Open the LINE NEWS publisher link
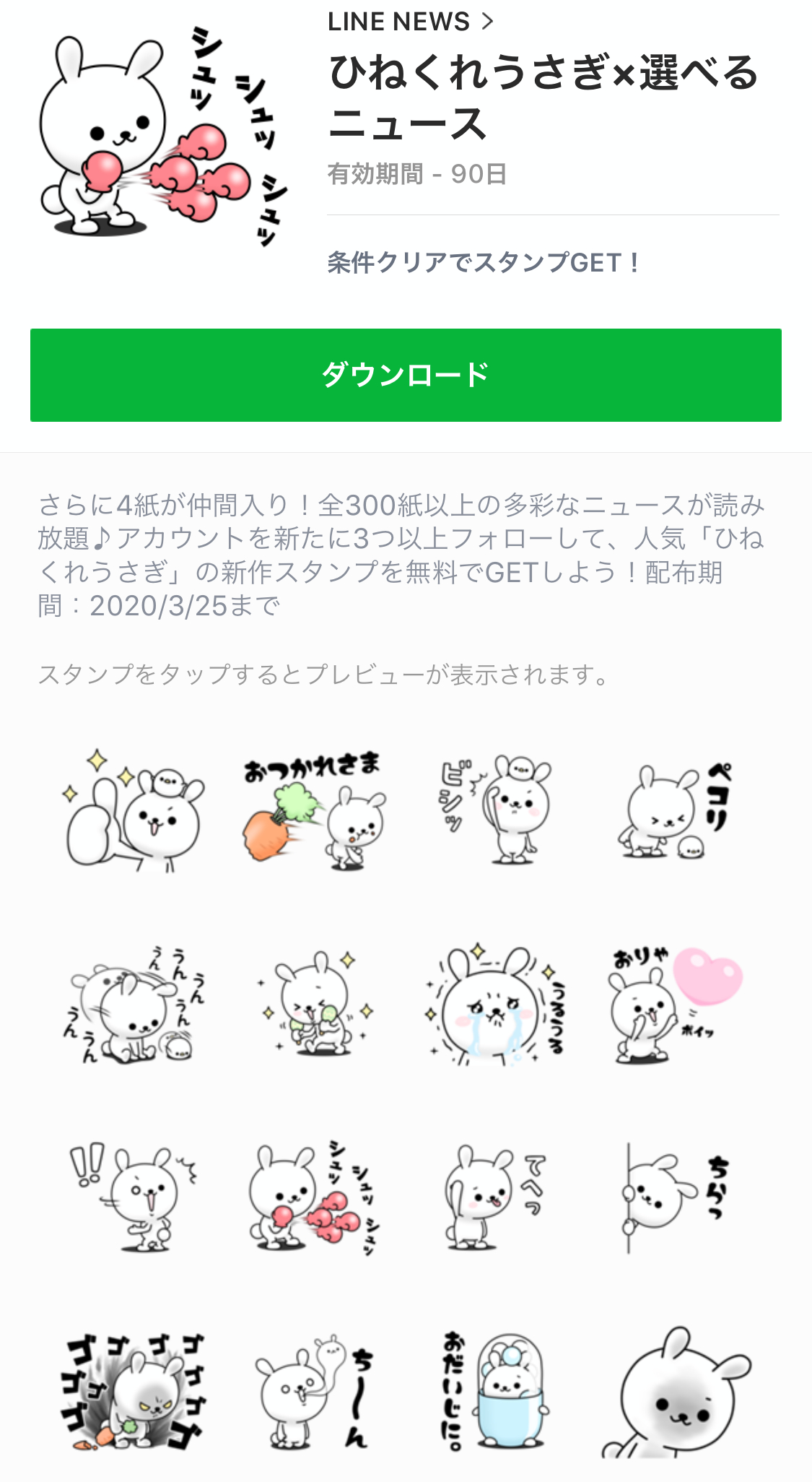Viewport: 812px width, 1482px height. (410, 22)
